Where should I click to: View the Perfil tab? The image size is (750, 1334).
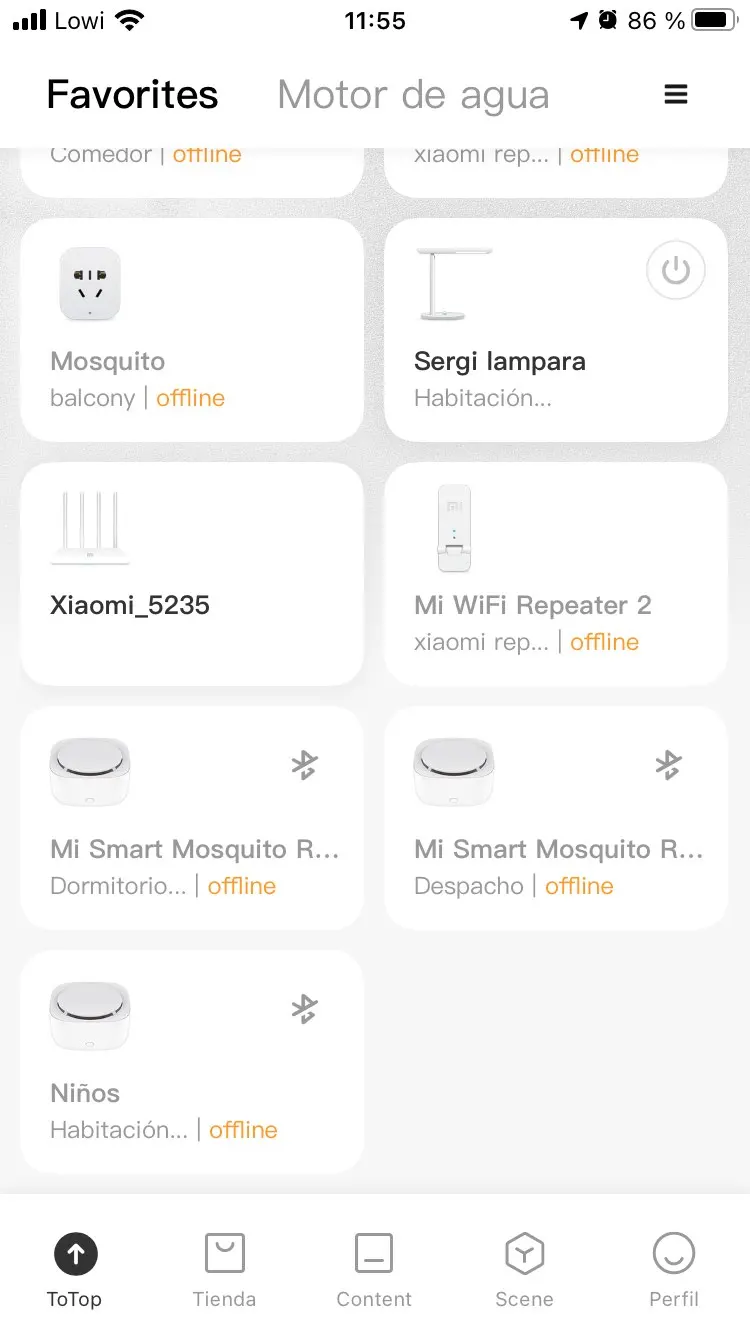click(x=673, y=1268)
